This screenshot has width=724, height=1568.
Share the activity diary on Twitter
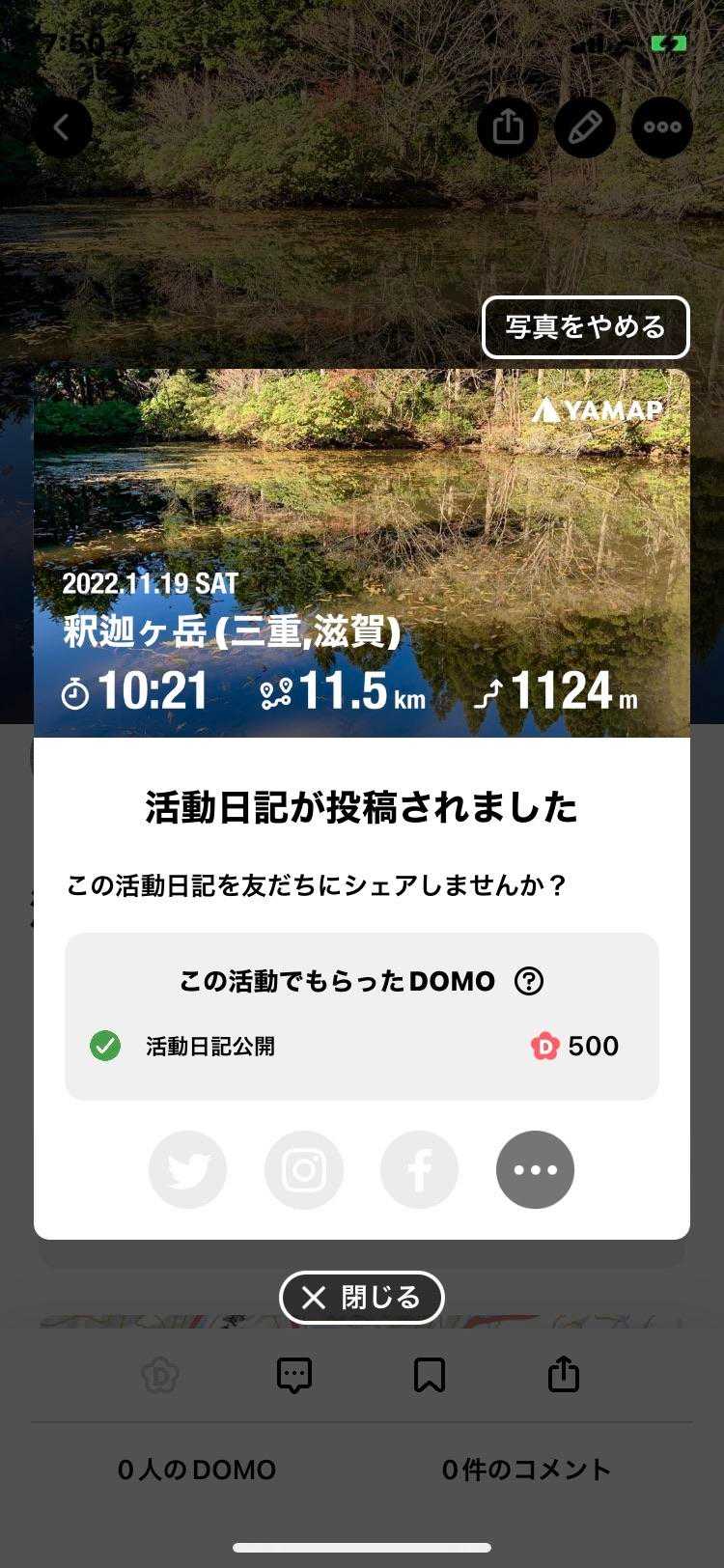(x=188, y=1170)
